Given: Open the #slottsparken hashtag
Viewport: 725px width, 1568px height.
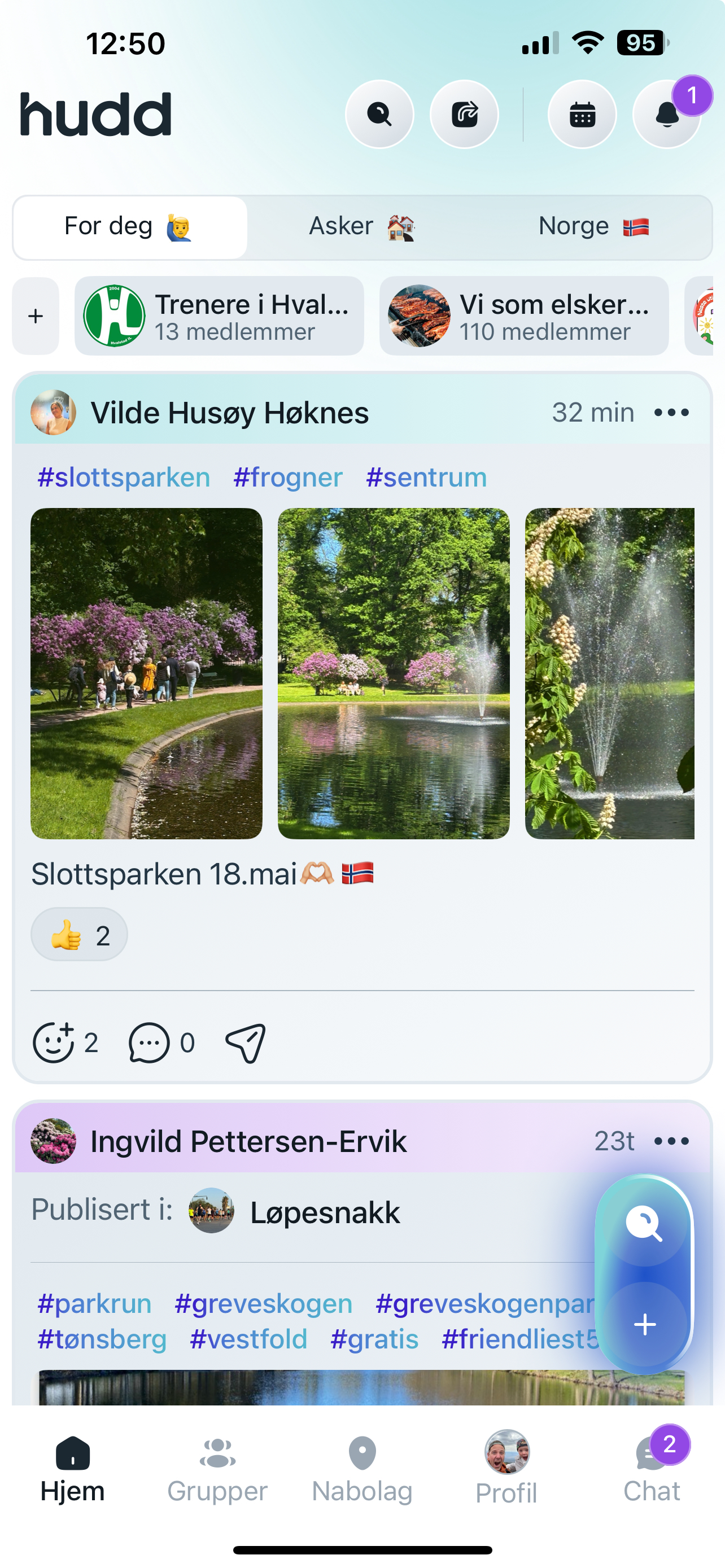Looking at the screenshot, I should tap(124, 477).
